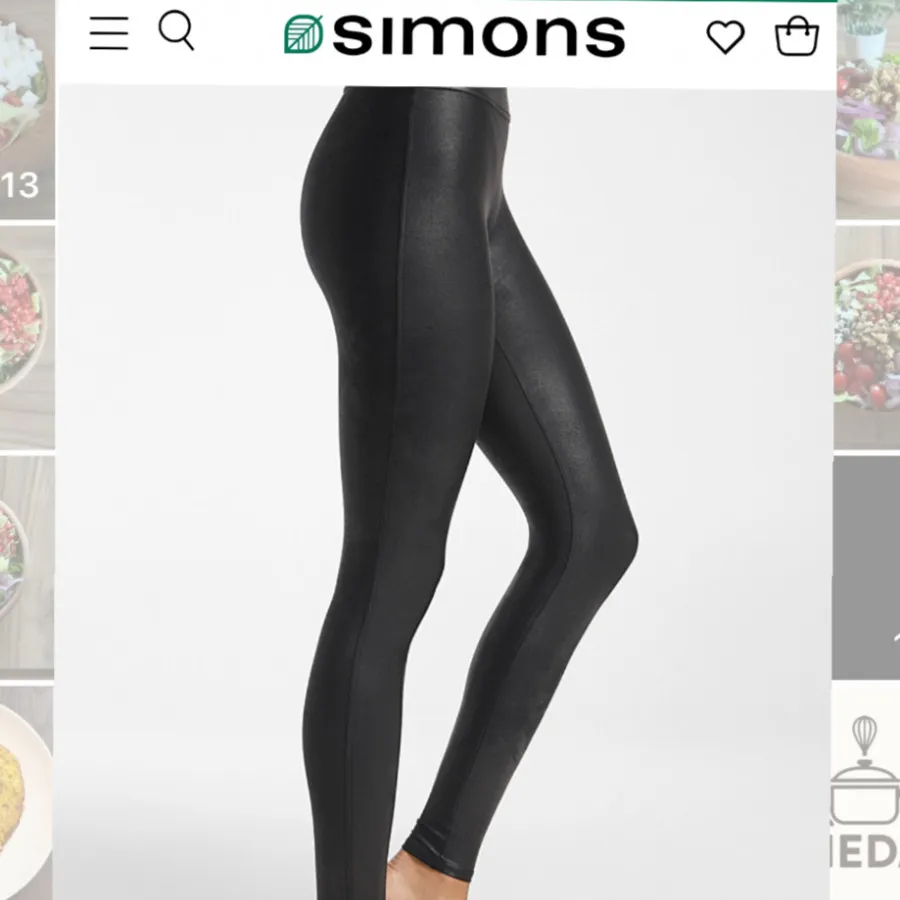View the wishlist heart
The image size is (900, 900).
click(725, 37)
